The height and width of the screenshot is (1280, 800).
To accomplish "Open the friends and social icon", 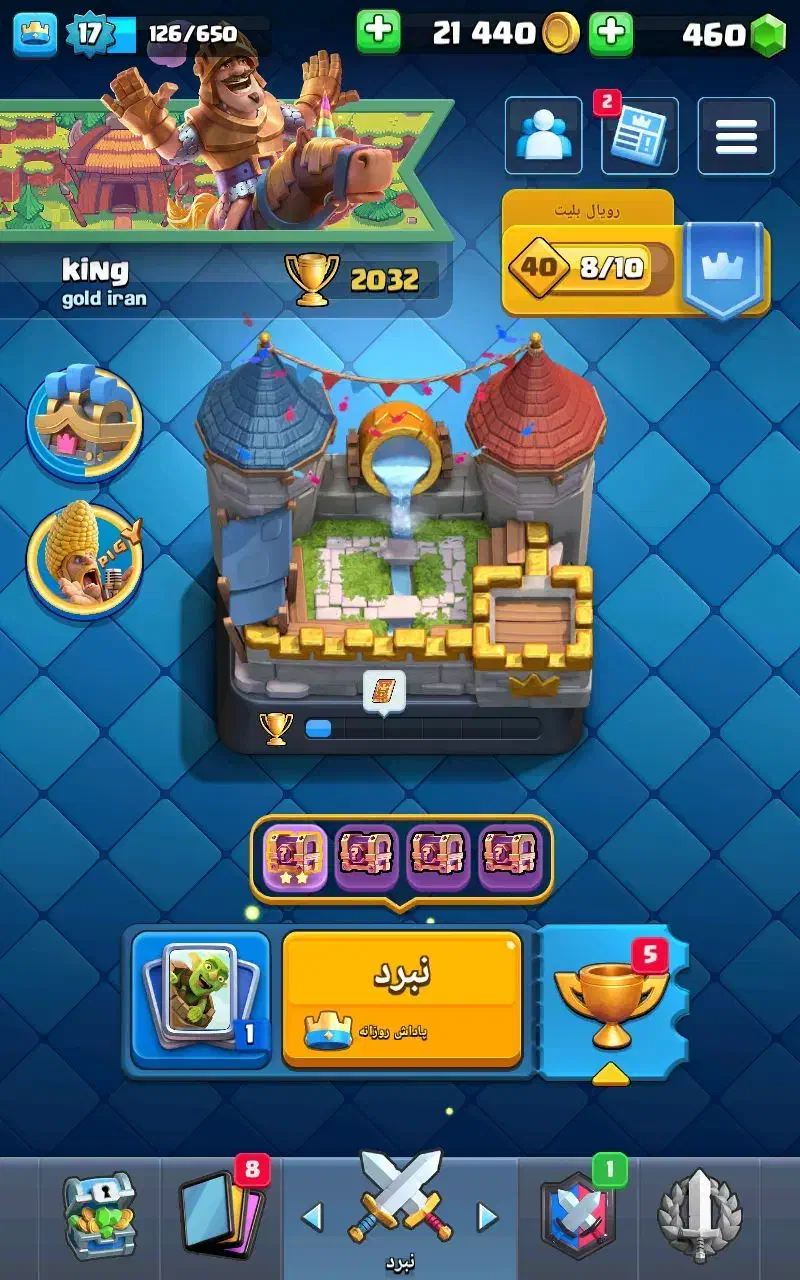I will click(x=544, y=135).
